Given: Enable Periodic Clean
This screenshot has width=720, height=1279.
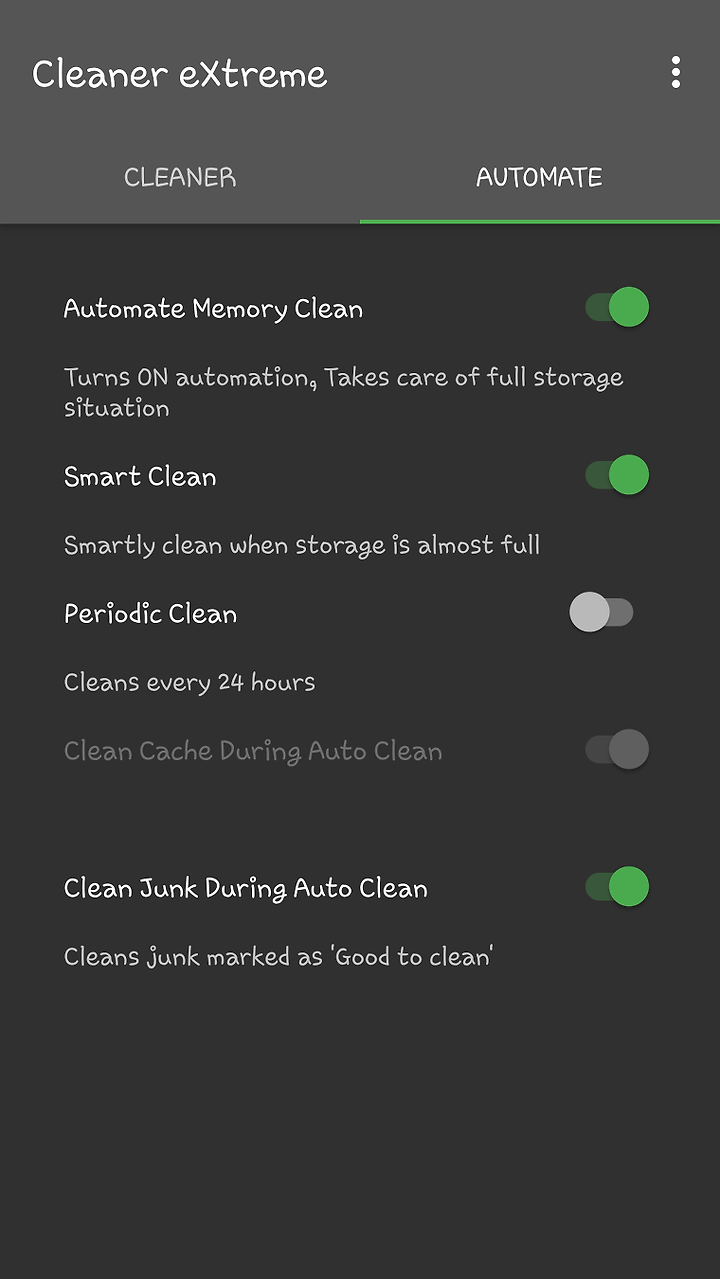Looking at the screenshot, I should click(602, 612).
